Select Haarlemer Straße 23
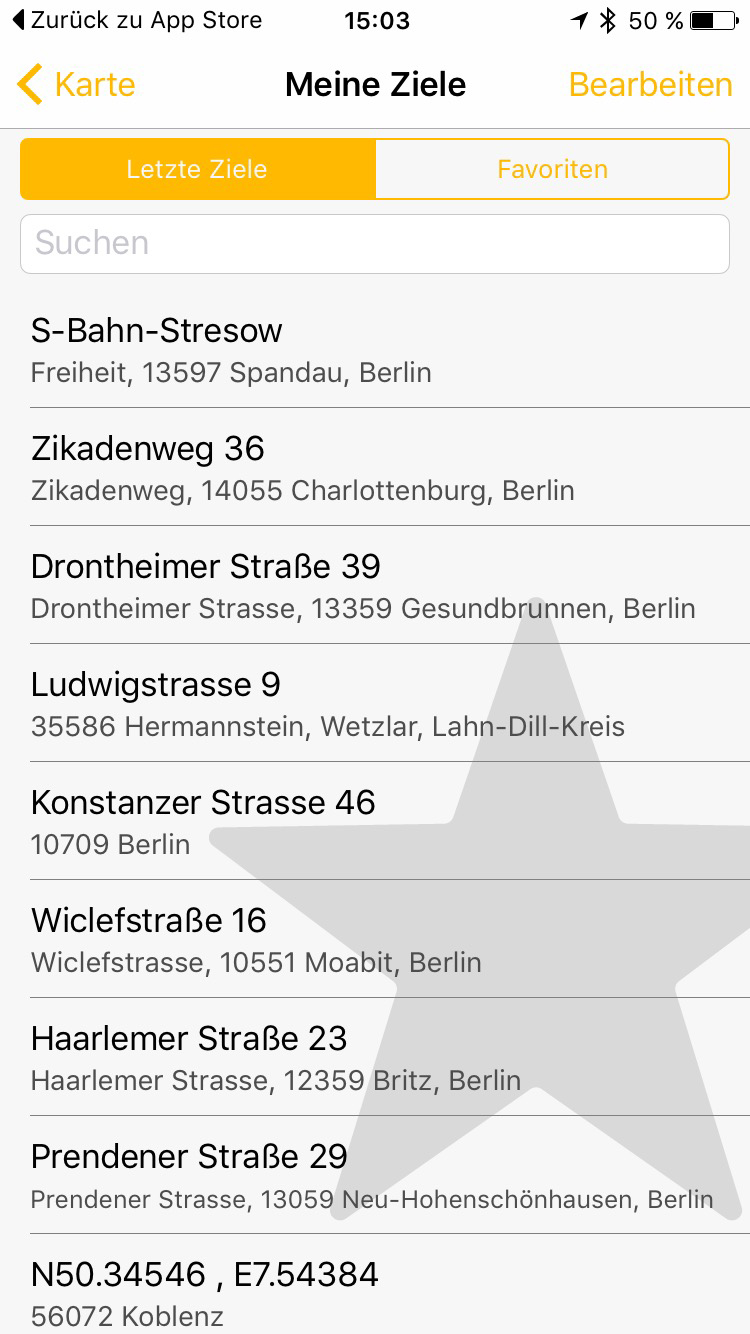Image resolution: width=750 pixels, height=1334 pixels. tap(375, 1057)
